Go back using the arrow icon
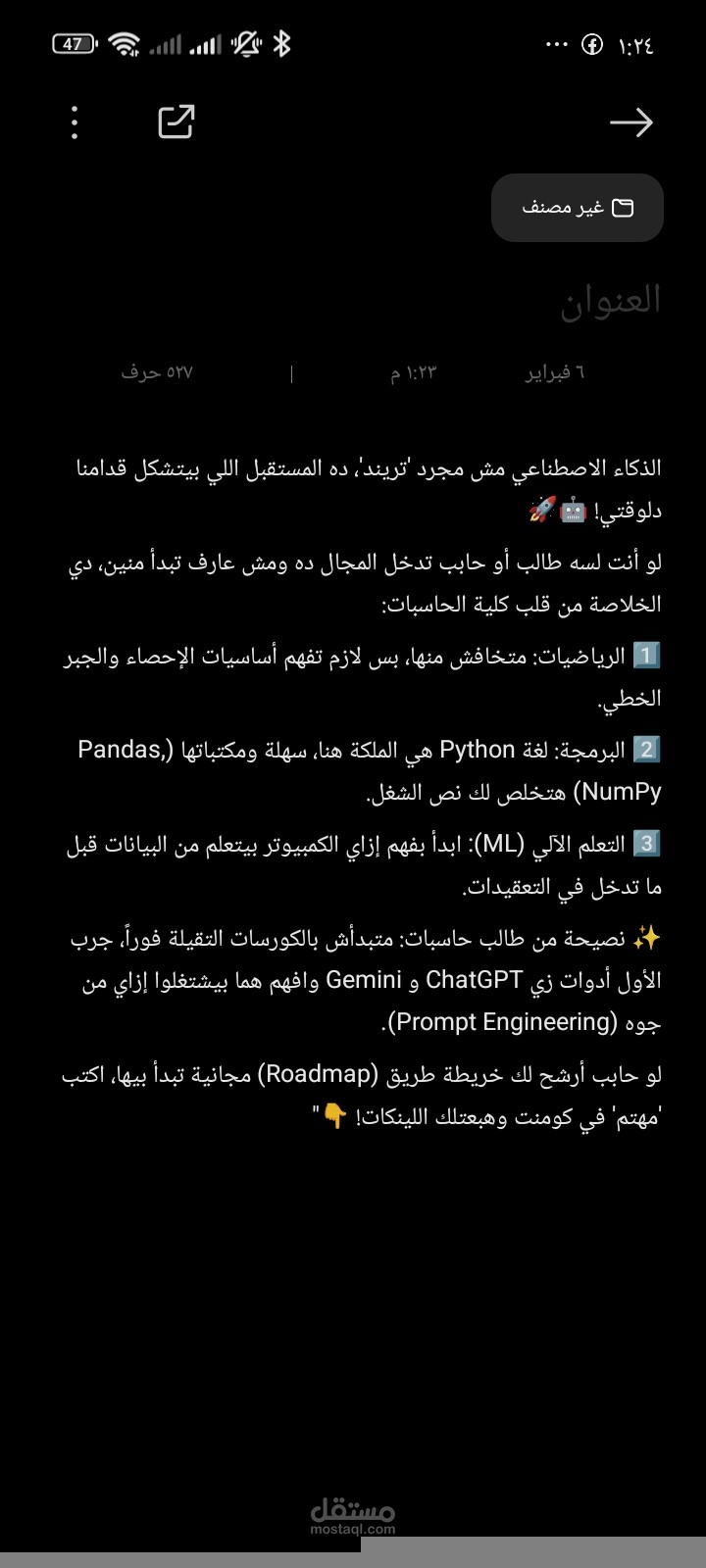Viewport: 706px width, 1568px height. pyautogui.click(x=630, y=122)
